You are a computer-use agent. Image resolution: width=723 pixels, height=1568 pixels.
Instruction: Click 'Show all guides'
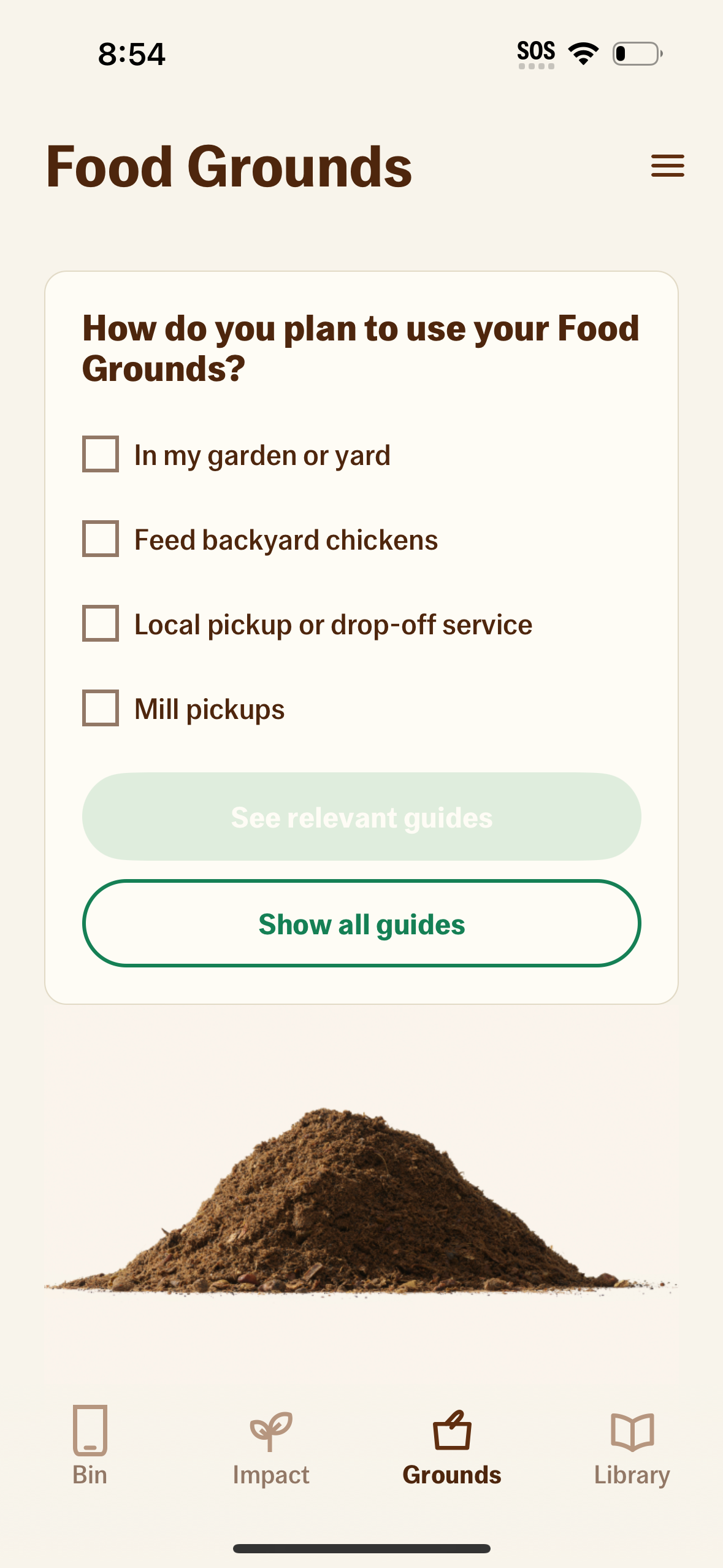coord(361,923)
